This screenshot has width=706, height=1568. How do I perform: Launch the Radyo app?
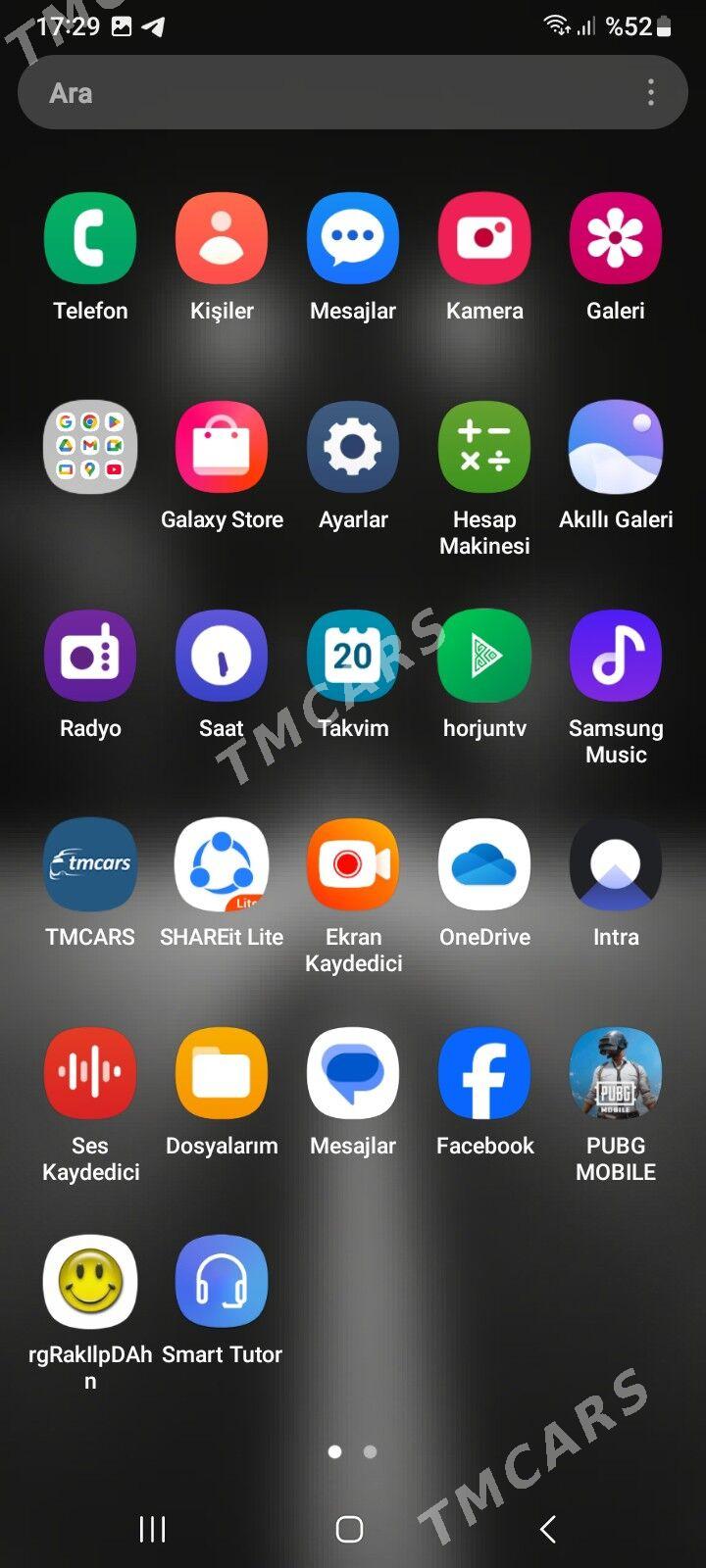tap(90, 656)
